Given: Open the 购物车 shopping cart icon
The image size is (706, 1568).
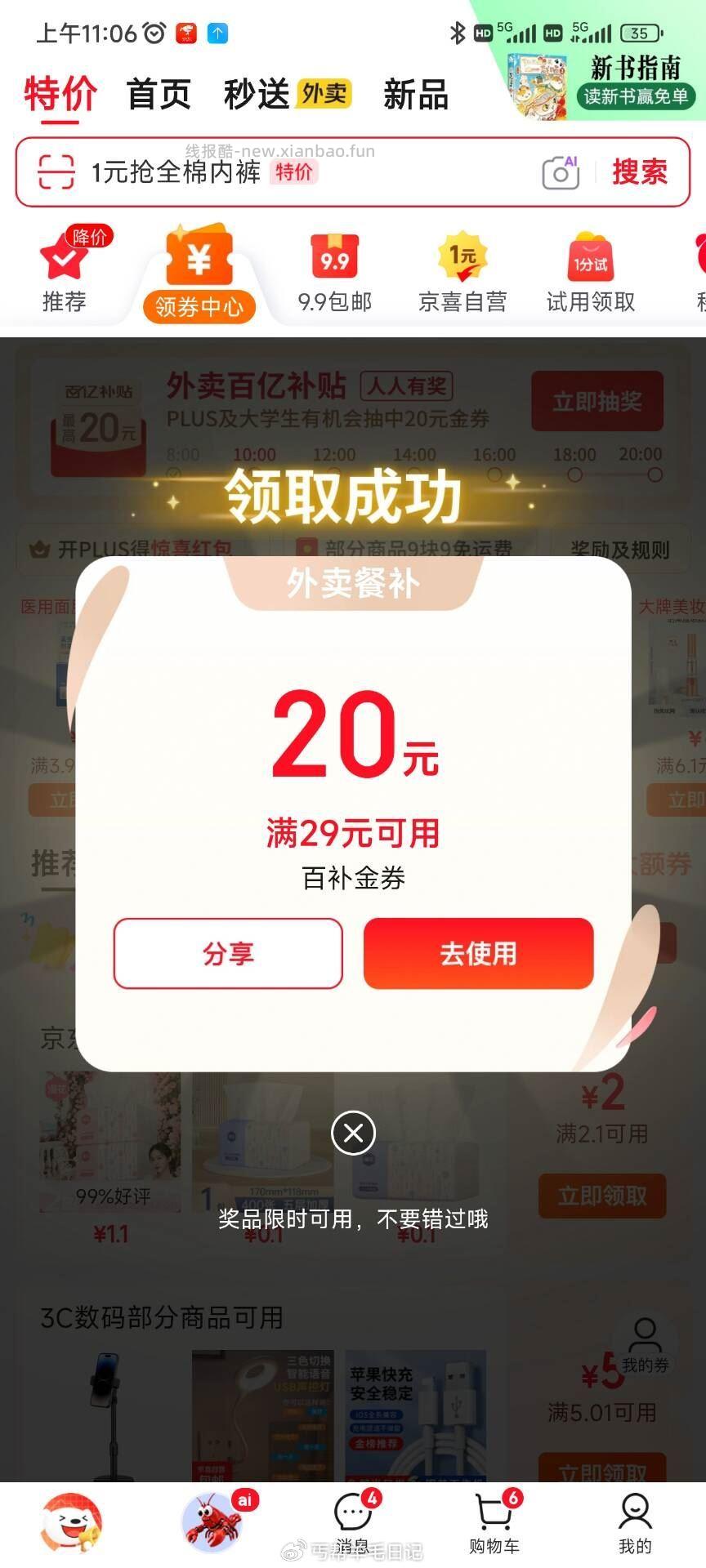Looking at the screenshot, I should (x=494, y=1519).
